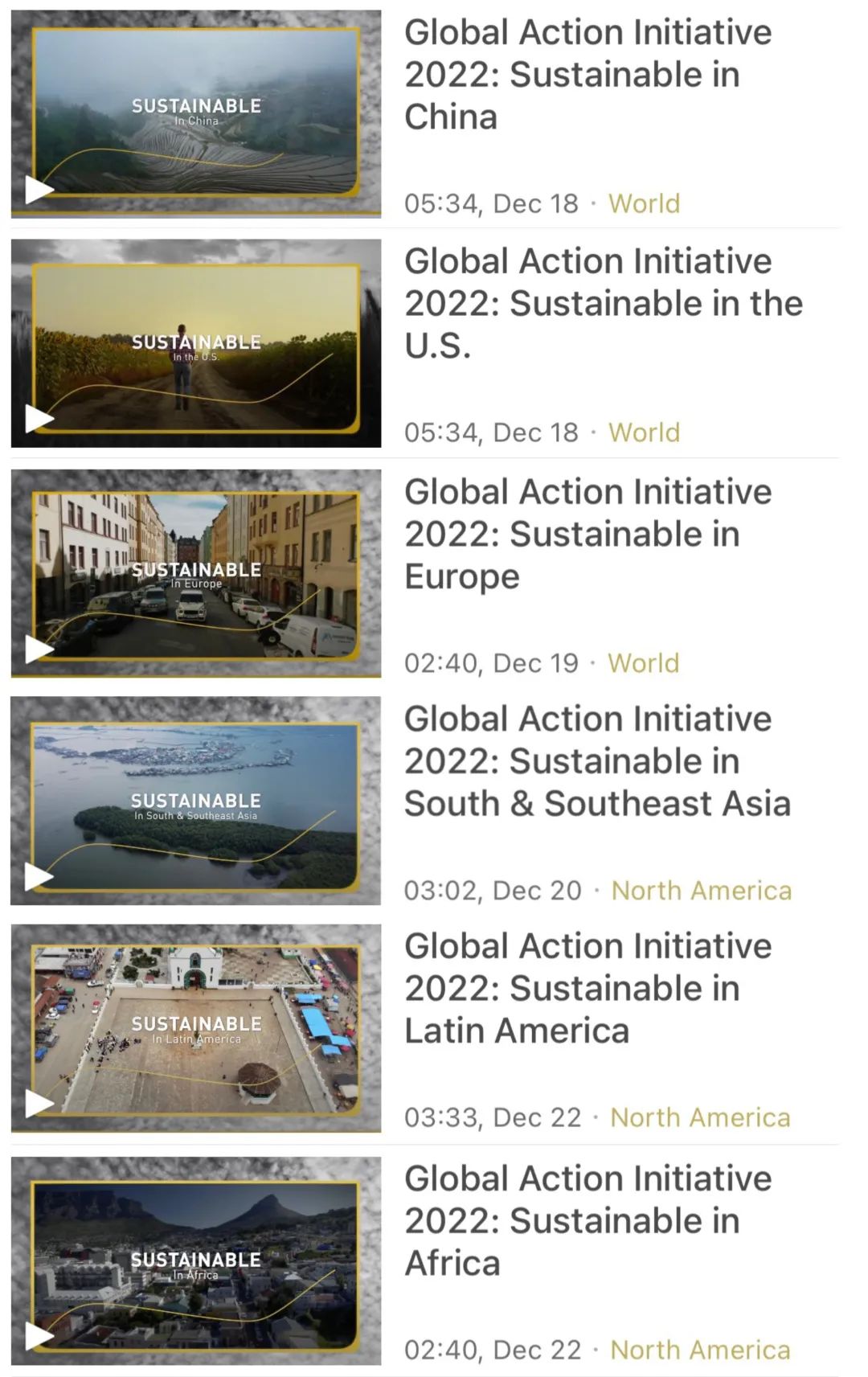
Task: Open North America tag under Sustainable in Africa
Action: 700,1350
